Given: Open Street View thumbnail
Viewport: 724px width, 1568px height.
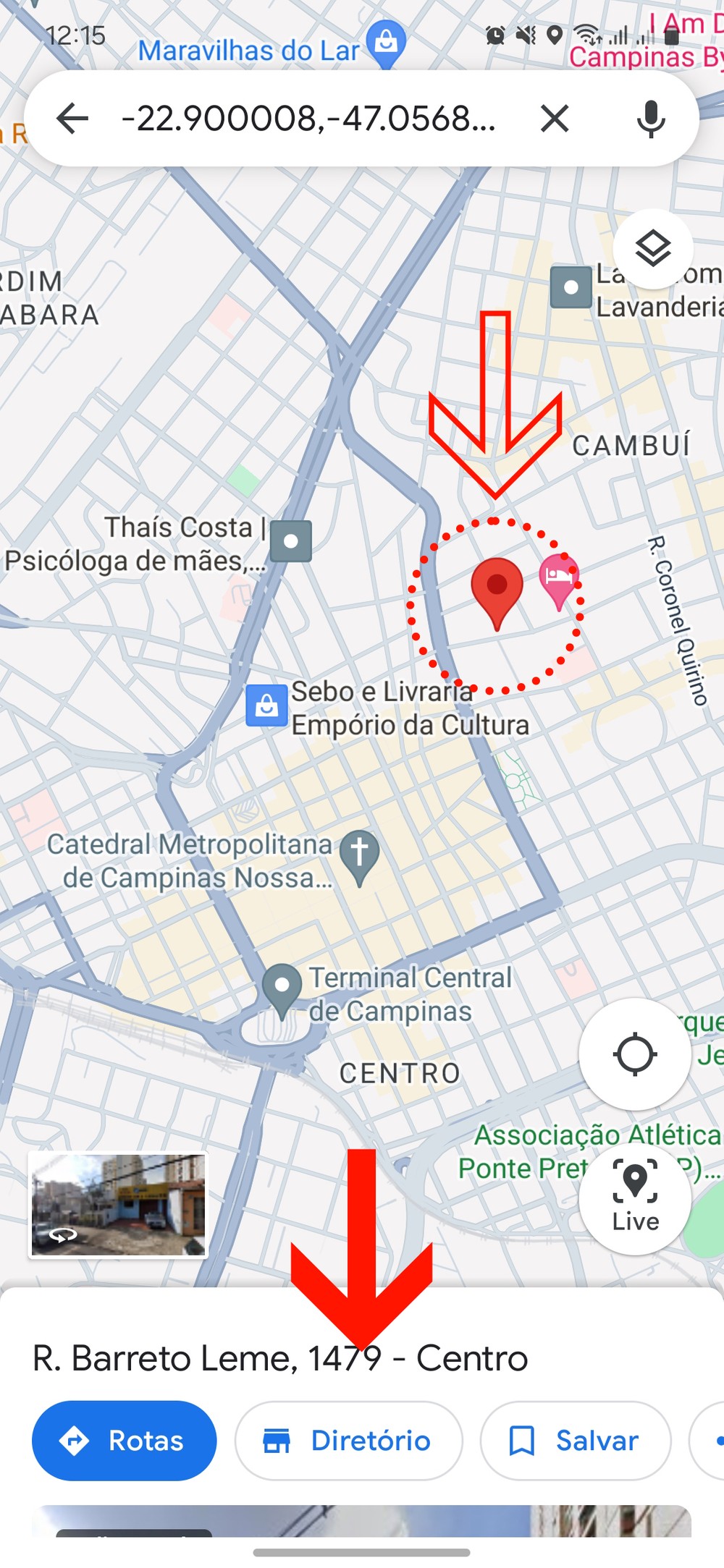Looking at the screenshot, I should pyautogui.click(x=118, y=1205).
